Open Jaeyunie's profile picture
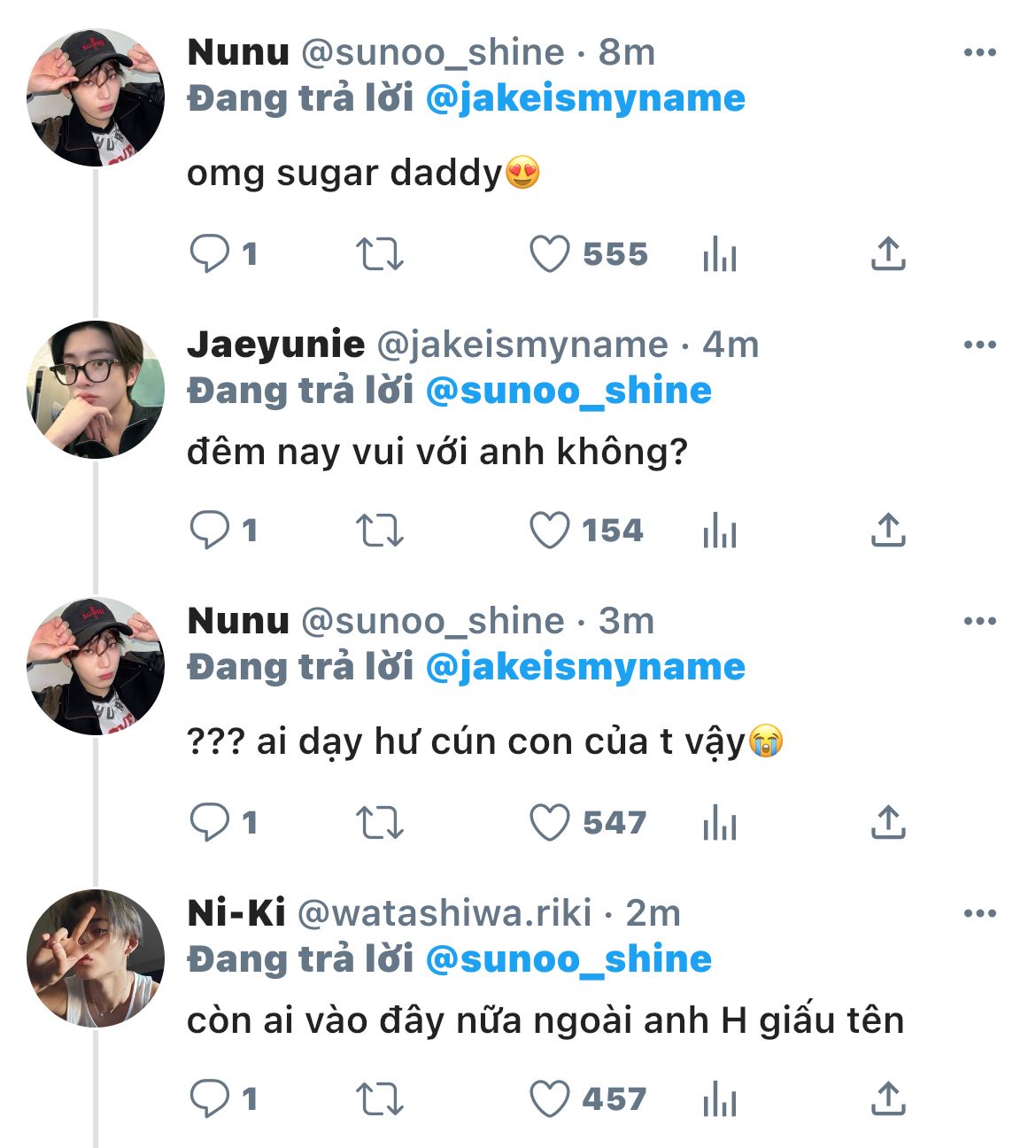 [96, 390]
